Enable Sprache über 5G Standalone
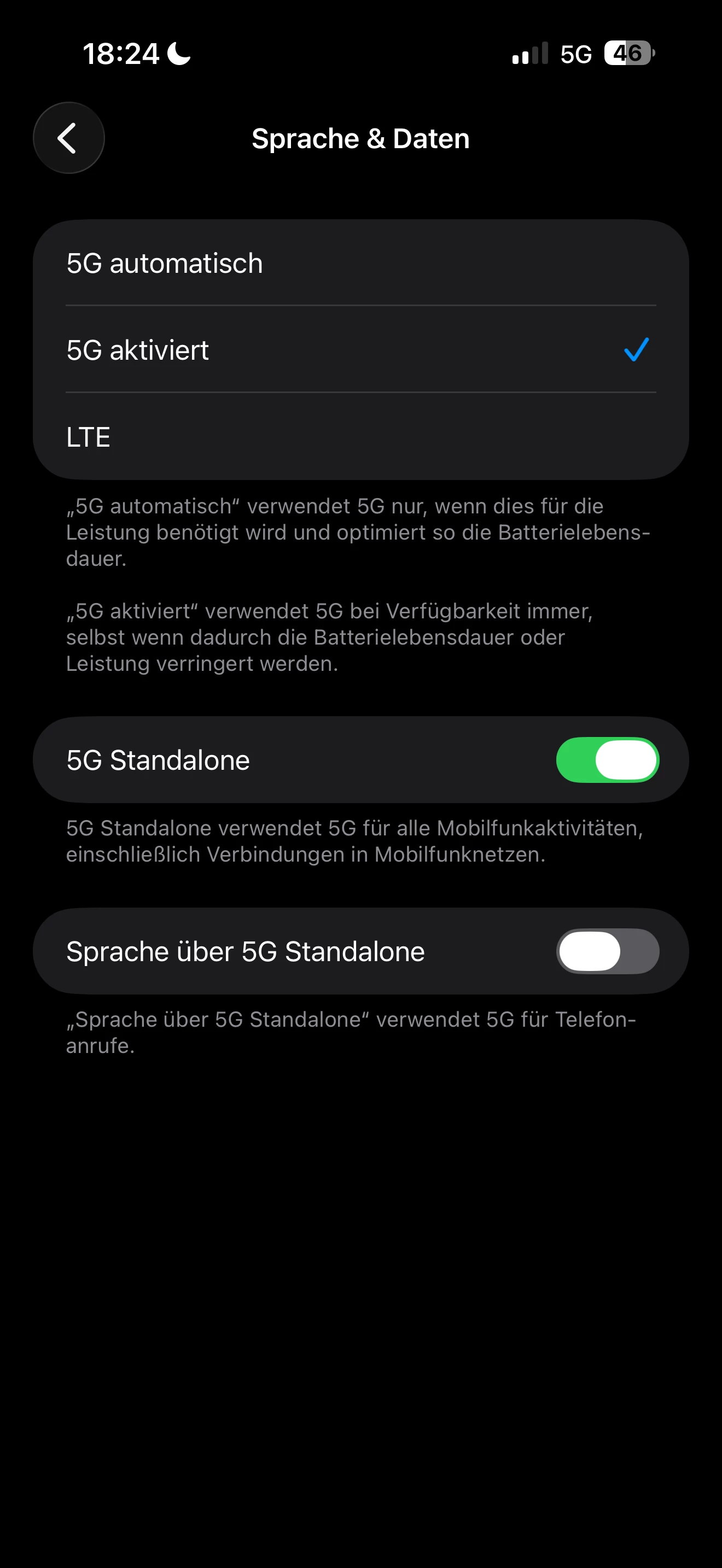 point(607,951)
